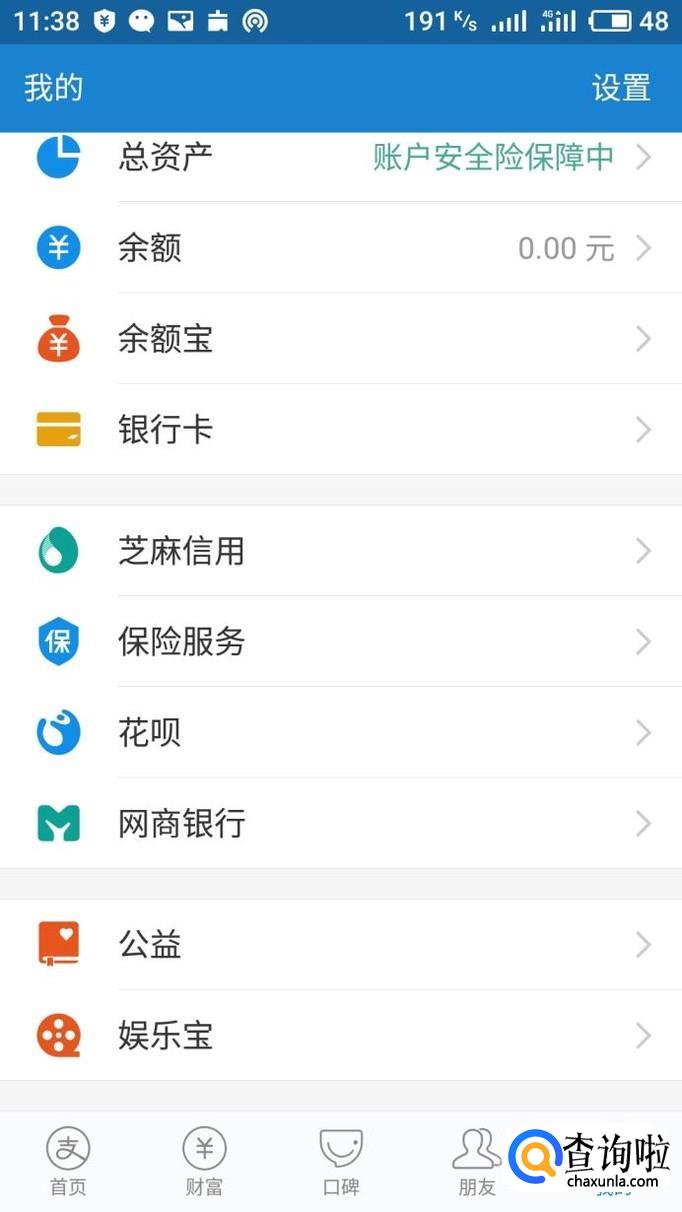Open the 花呗 row
The image size is (682, 1212).
[340, 733]
